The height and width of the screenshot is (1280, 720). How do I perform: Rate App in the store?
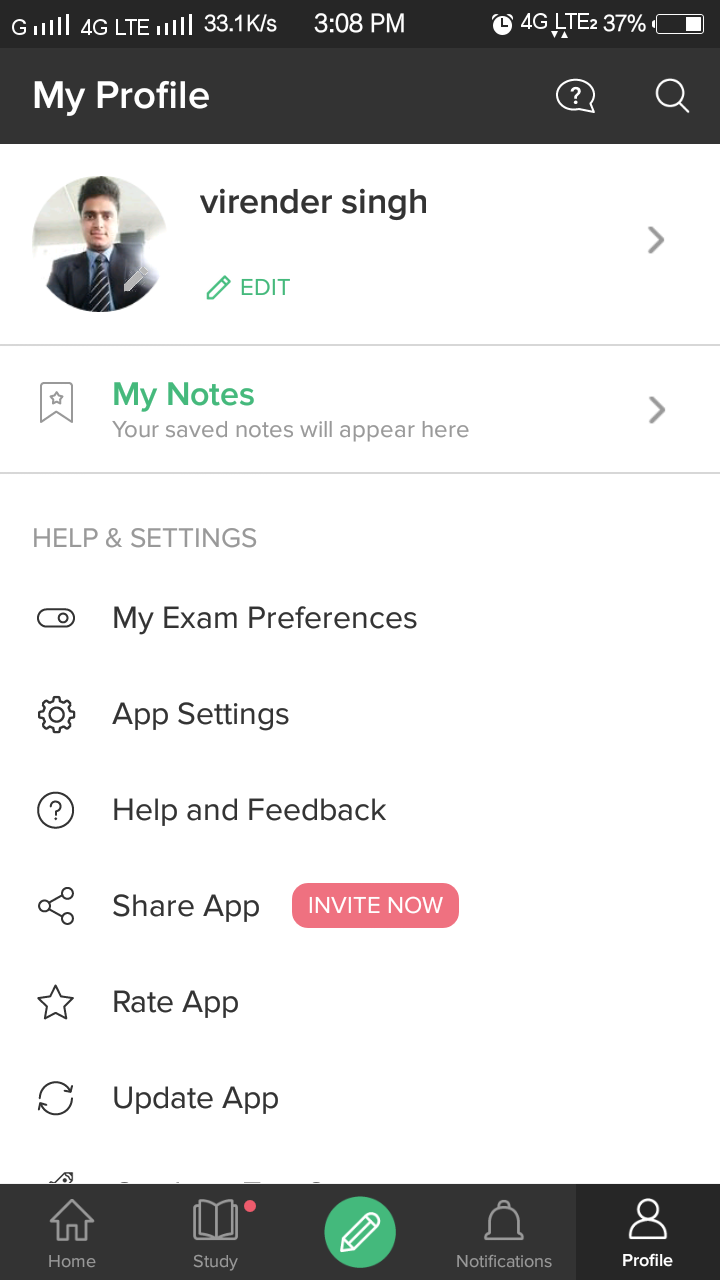coord(175,1002)
